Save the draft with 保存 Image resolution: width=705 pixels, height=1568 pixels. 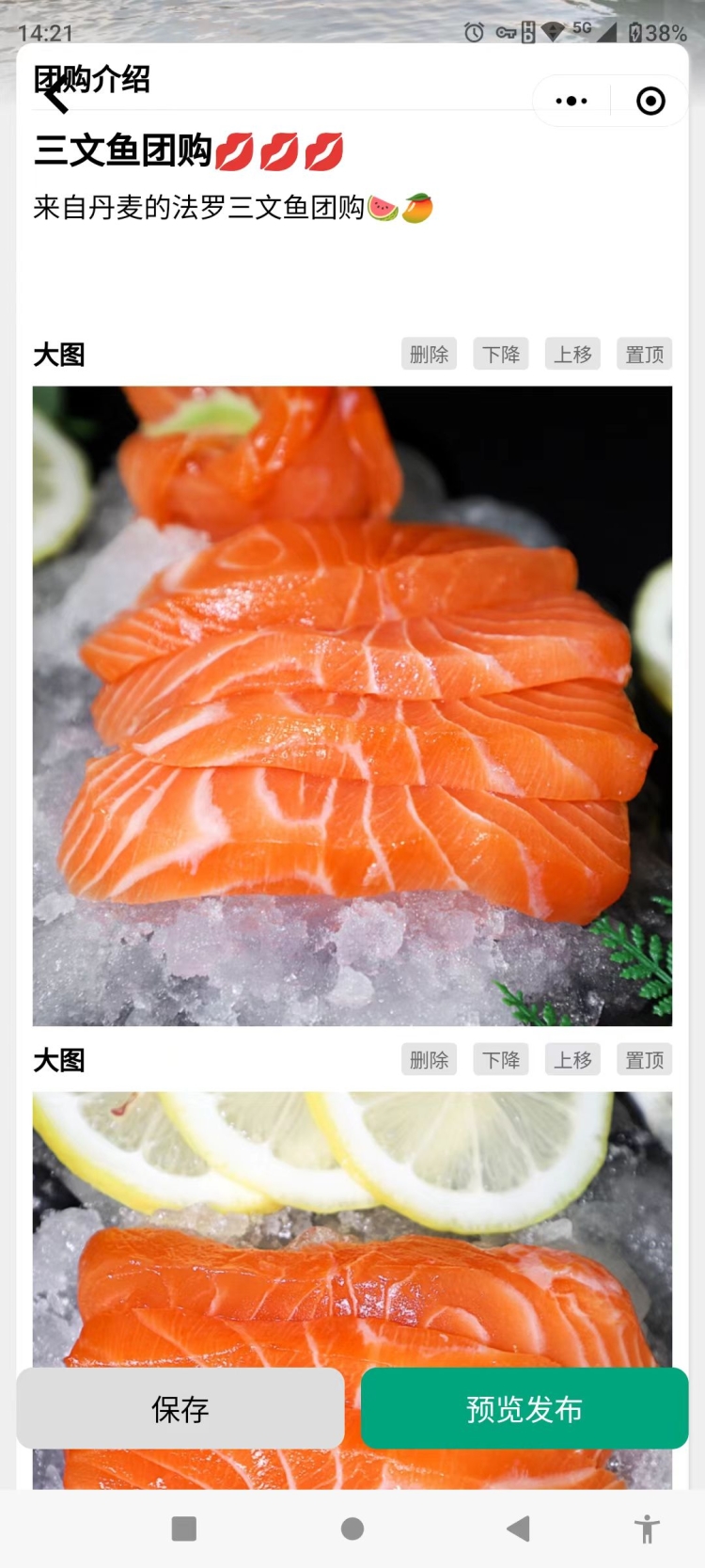(180, 1409)
